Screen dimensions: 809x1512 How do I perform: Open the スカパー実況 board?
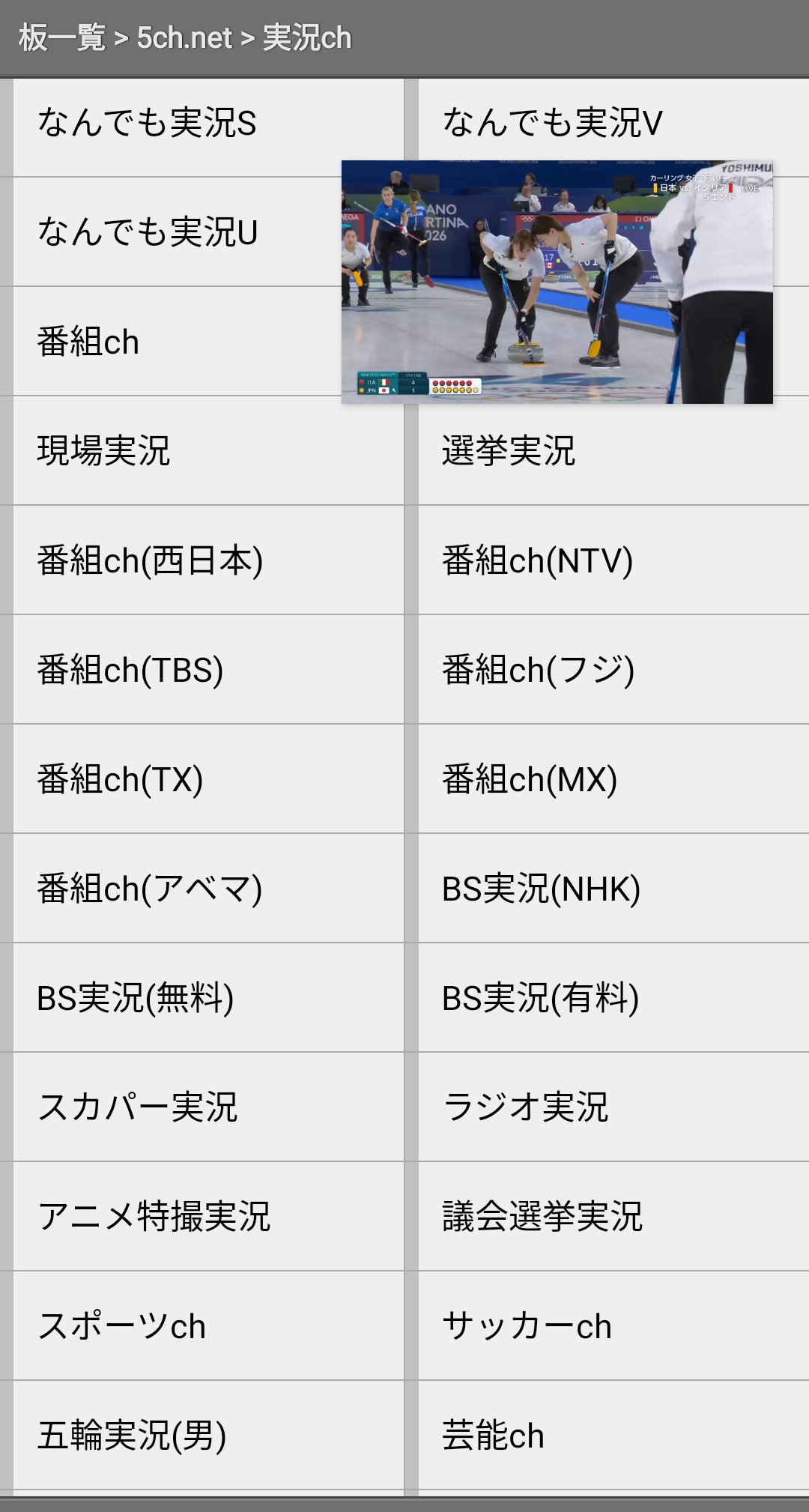pos(137,1107)
